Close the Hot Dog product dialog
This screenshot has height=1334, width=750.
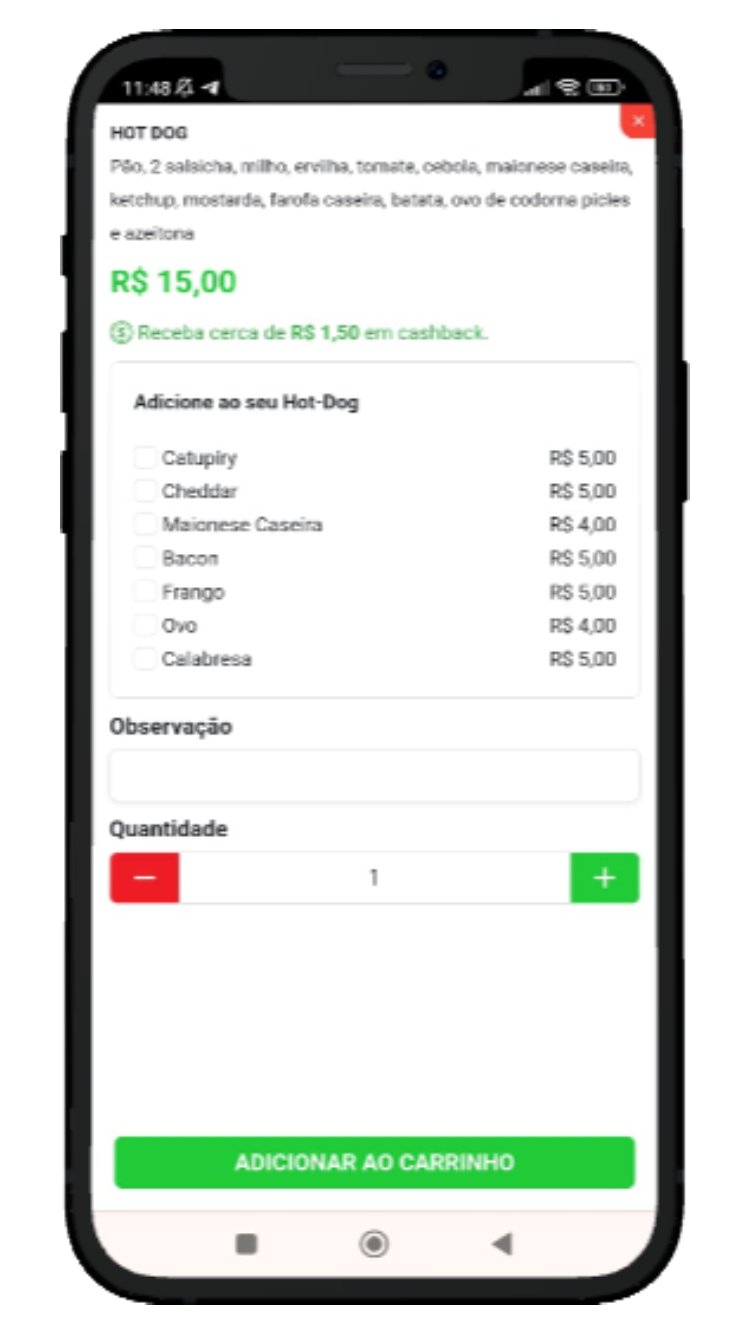[x=638, y=121]
